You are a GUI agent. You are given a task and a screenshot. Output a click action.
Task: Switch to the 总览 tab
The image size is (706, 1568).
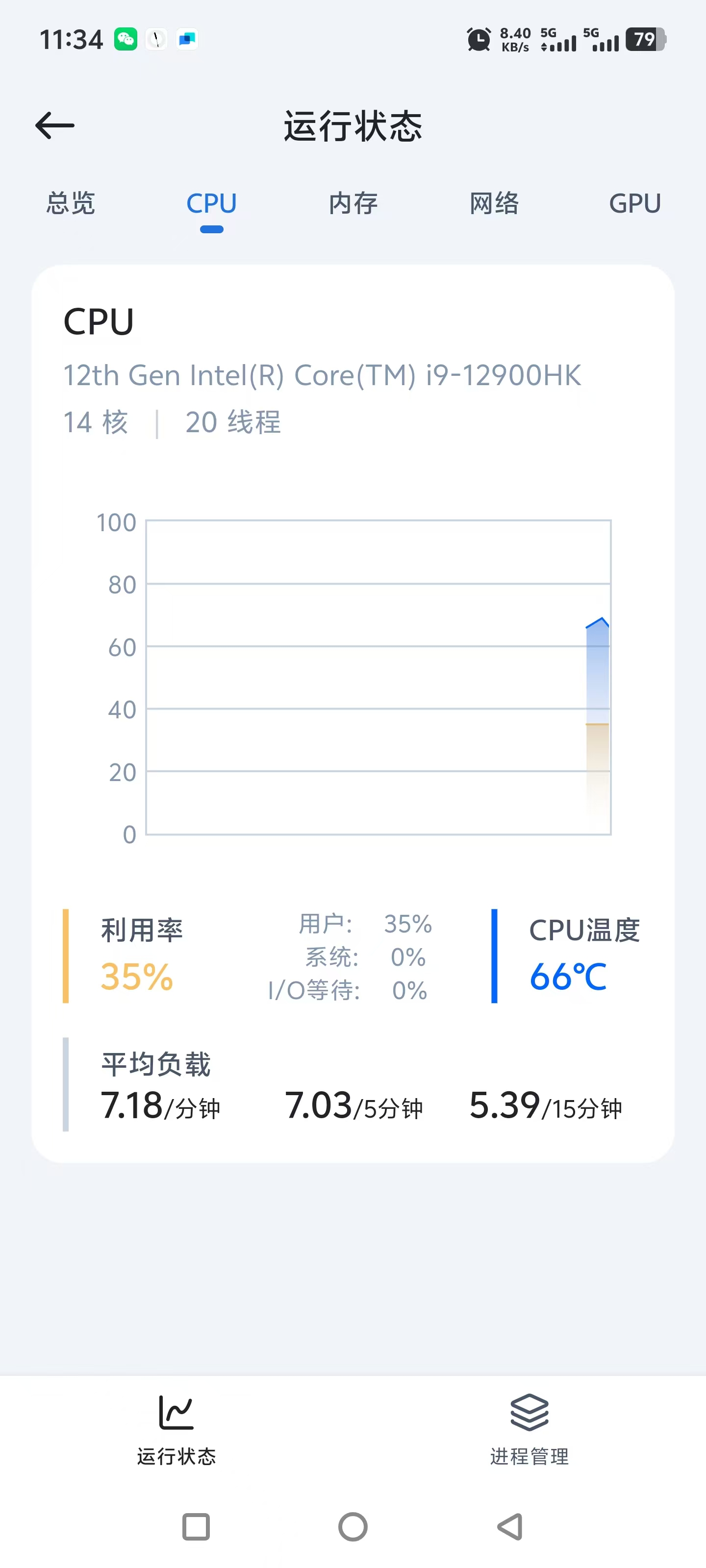tap(71, 203)
